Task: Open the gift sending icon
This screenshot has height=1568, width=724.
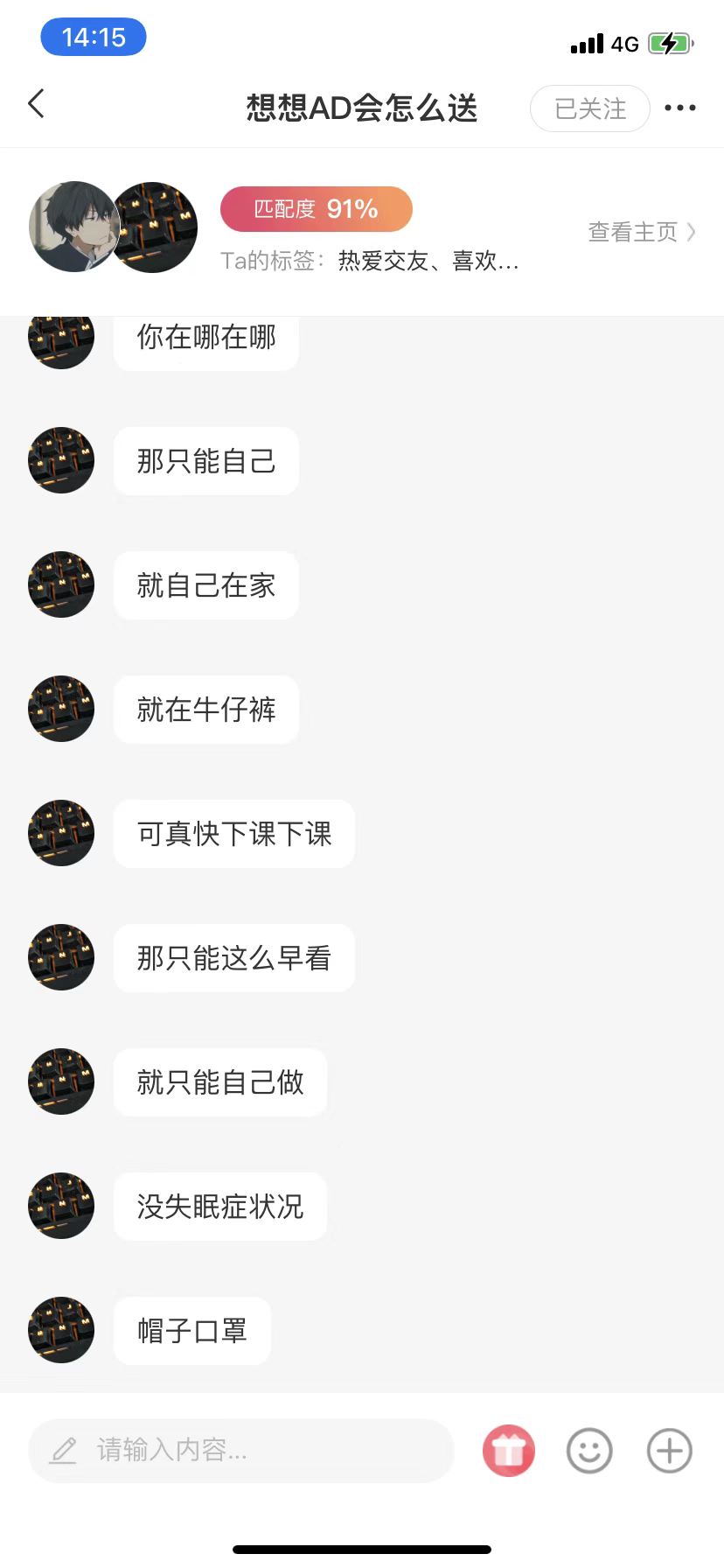Action: tap(509, 1450)
